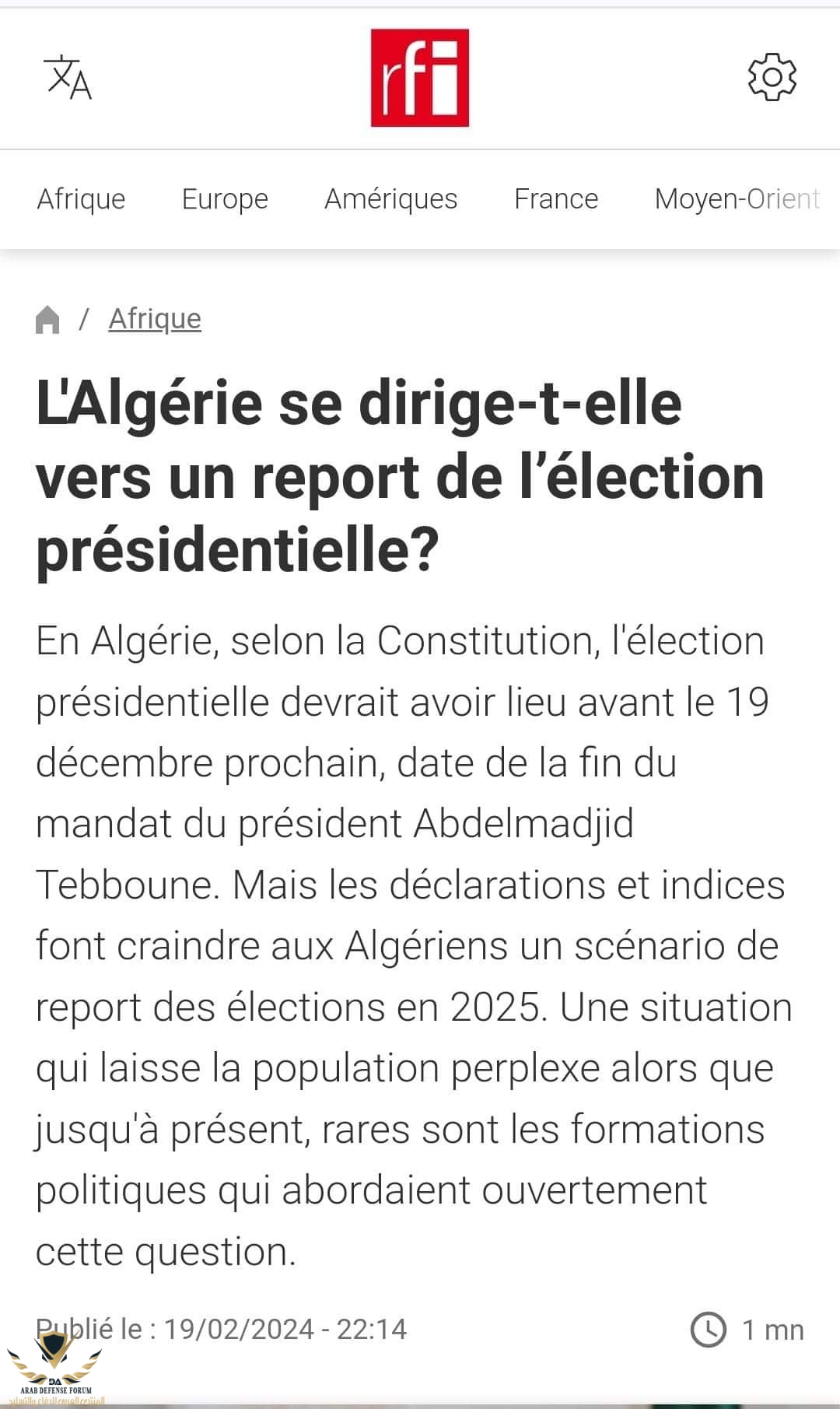Open the settings gear icon

point(772,77)
